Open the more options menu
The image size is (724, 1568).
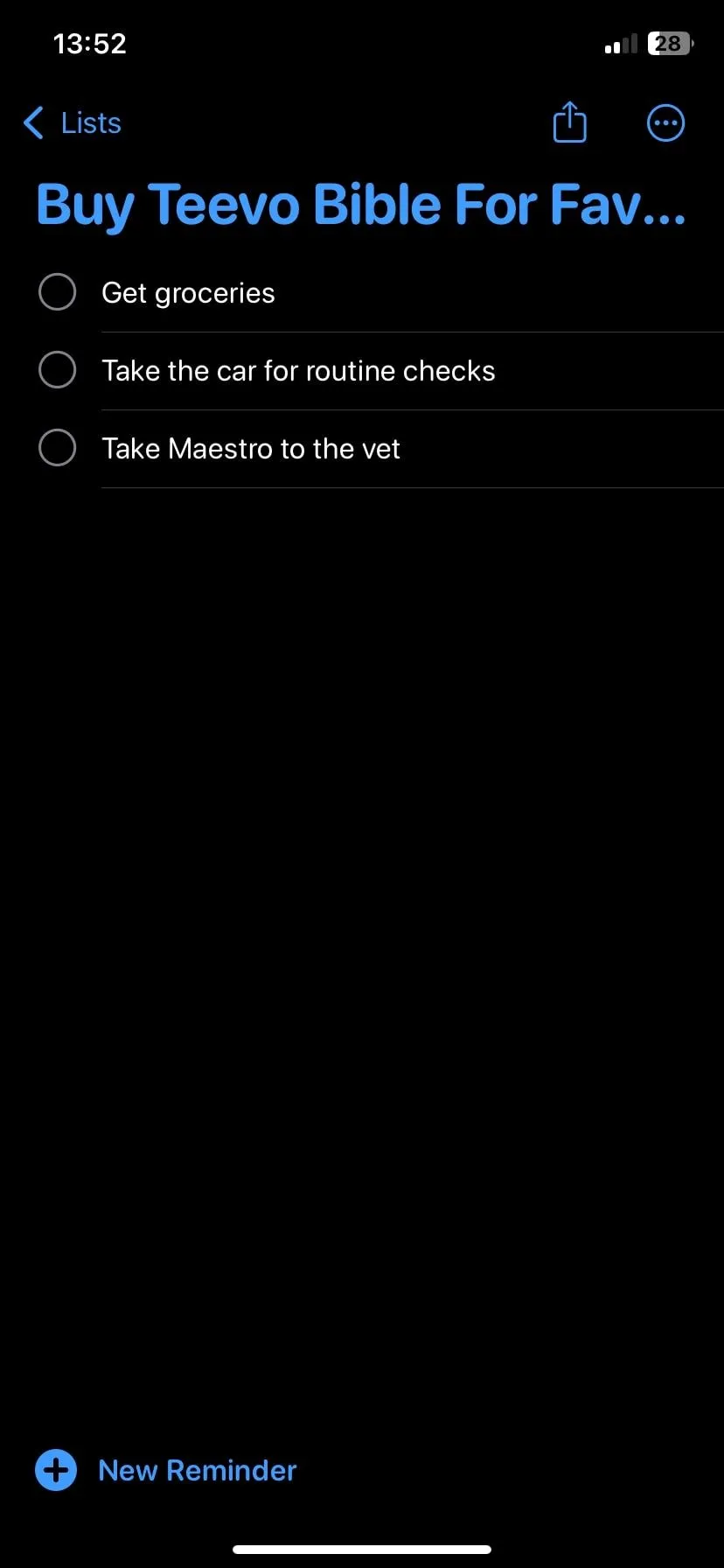point(665,123)
